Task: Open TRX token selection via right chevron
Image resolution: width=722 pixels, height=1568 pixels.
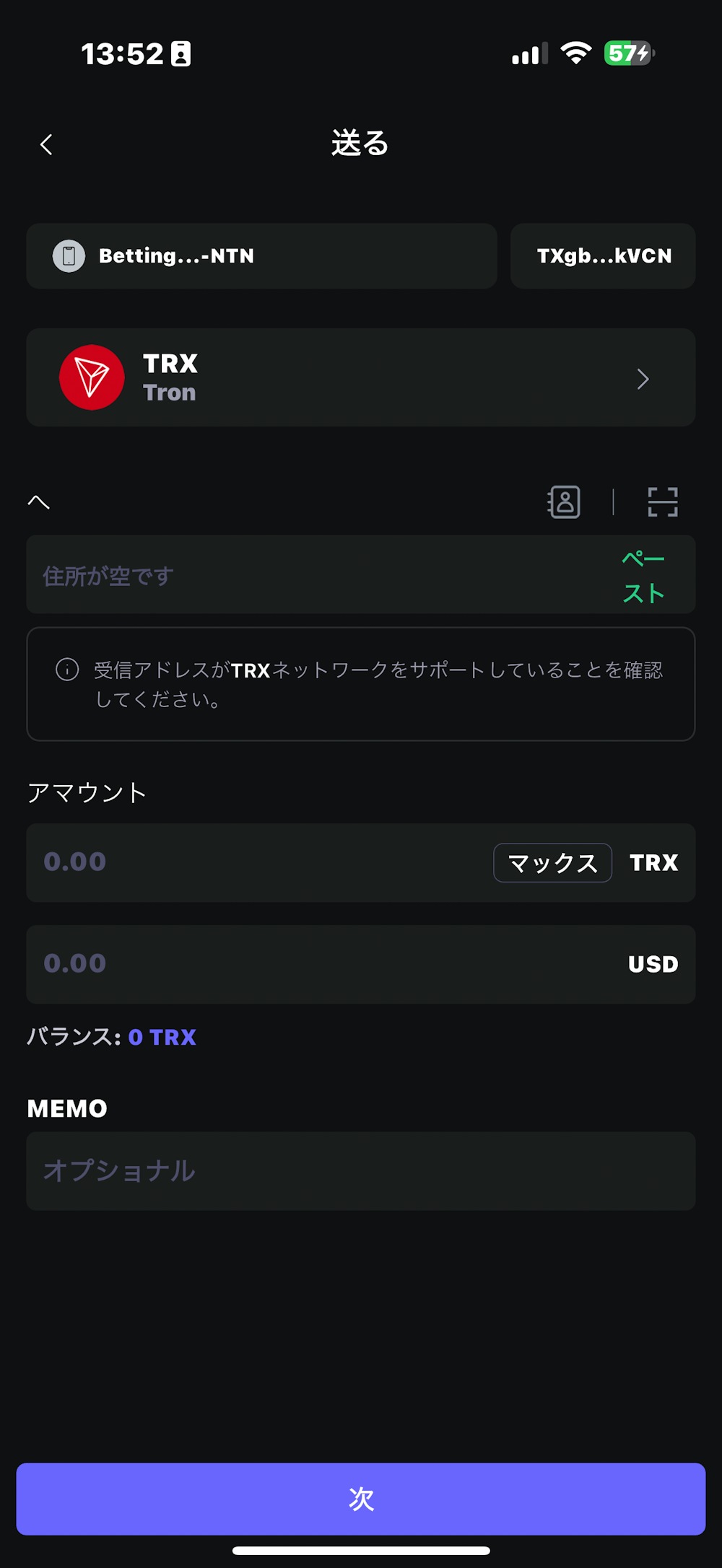Action: pos(643,377)
